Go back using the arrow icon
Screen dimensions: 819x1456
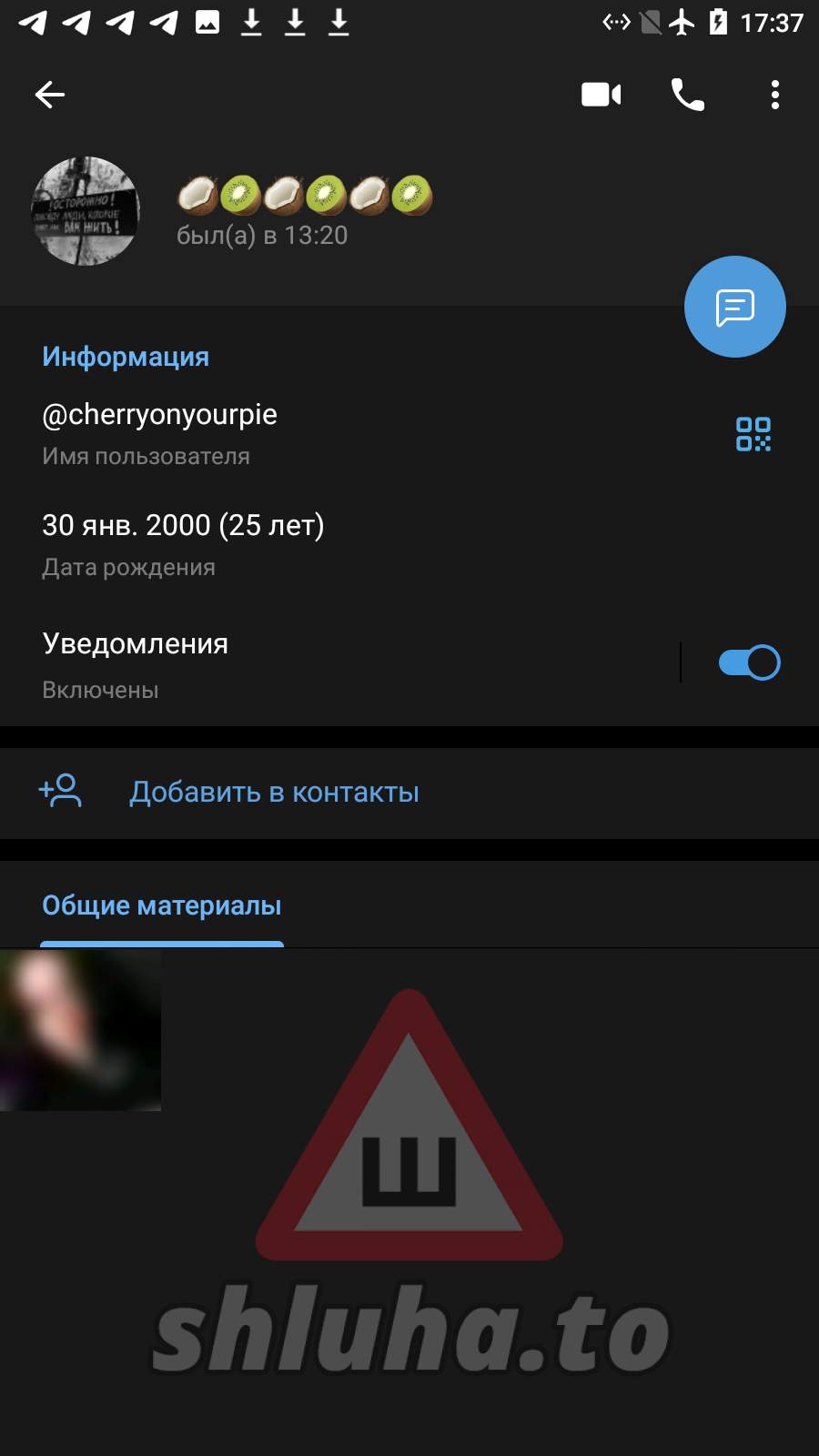[x=50, y=95]
